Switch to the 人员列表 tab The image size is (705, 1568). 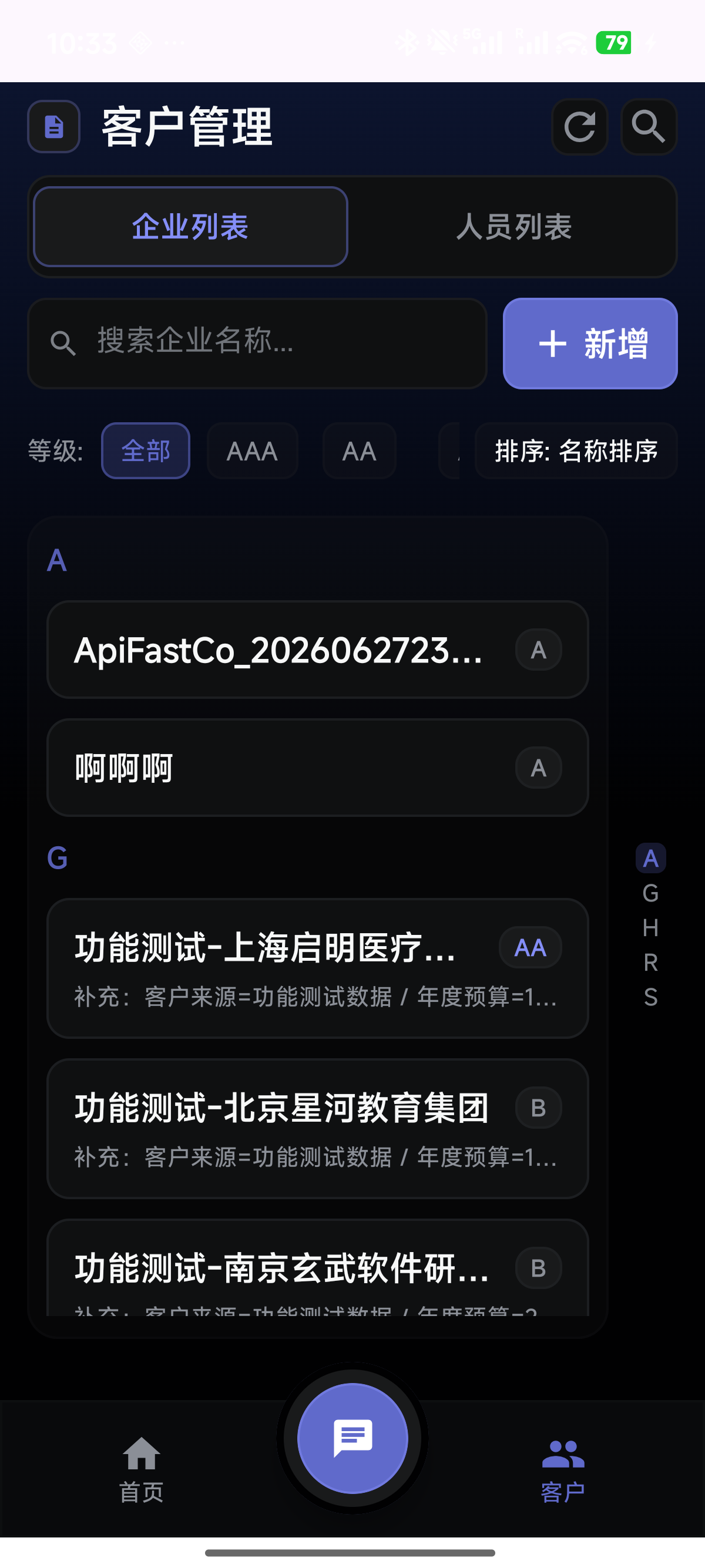[514, 227]
